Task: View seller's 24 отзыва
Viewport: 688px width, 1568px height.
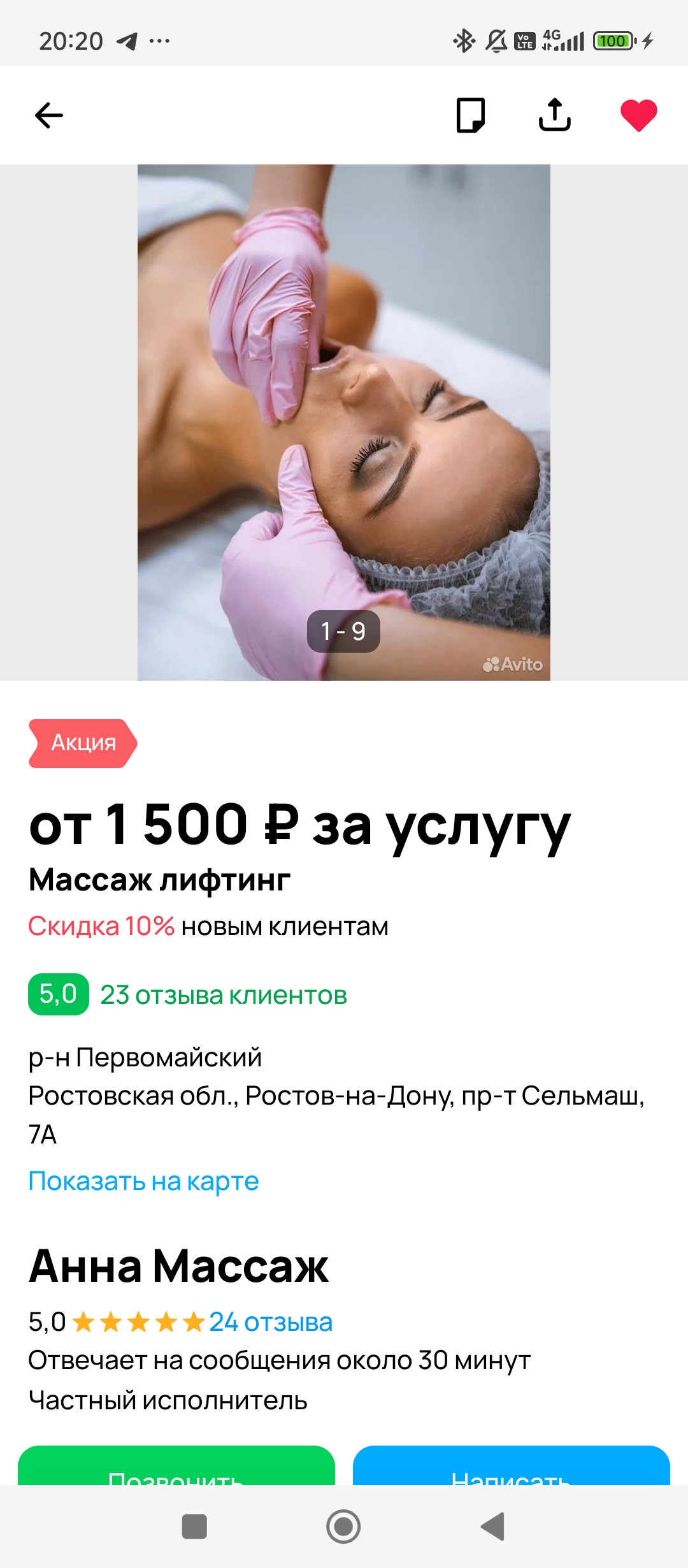Action: 271,1322
